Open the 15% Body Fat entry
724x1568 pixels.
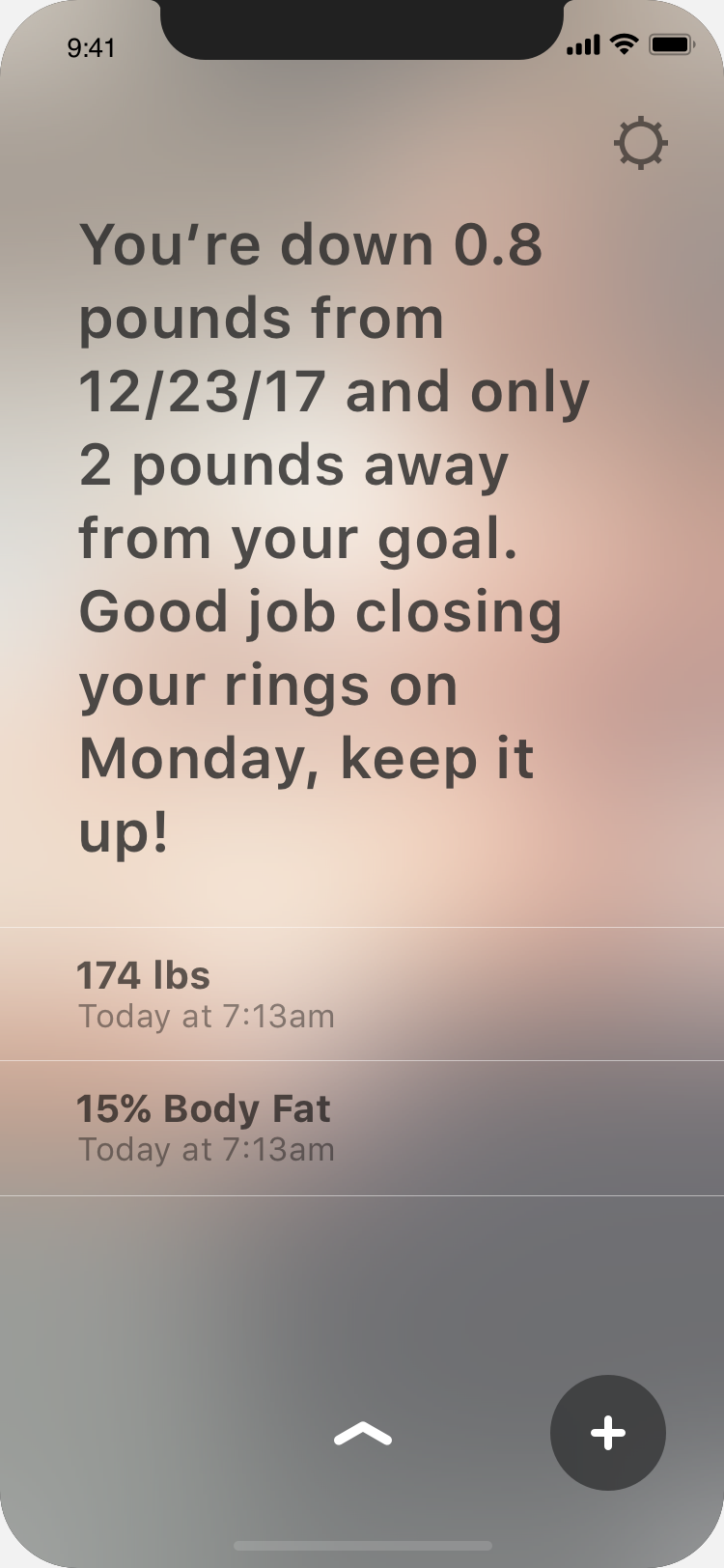(x=361, y=1128)
